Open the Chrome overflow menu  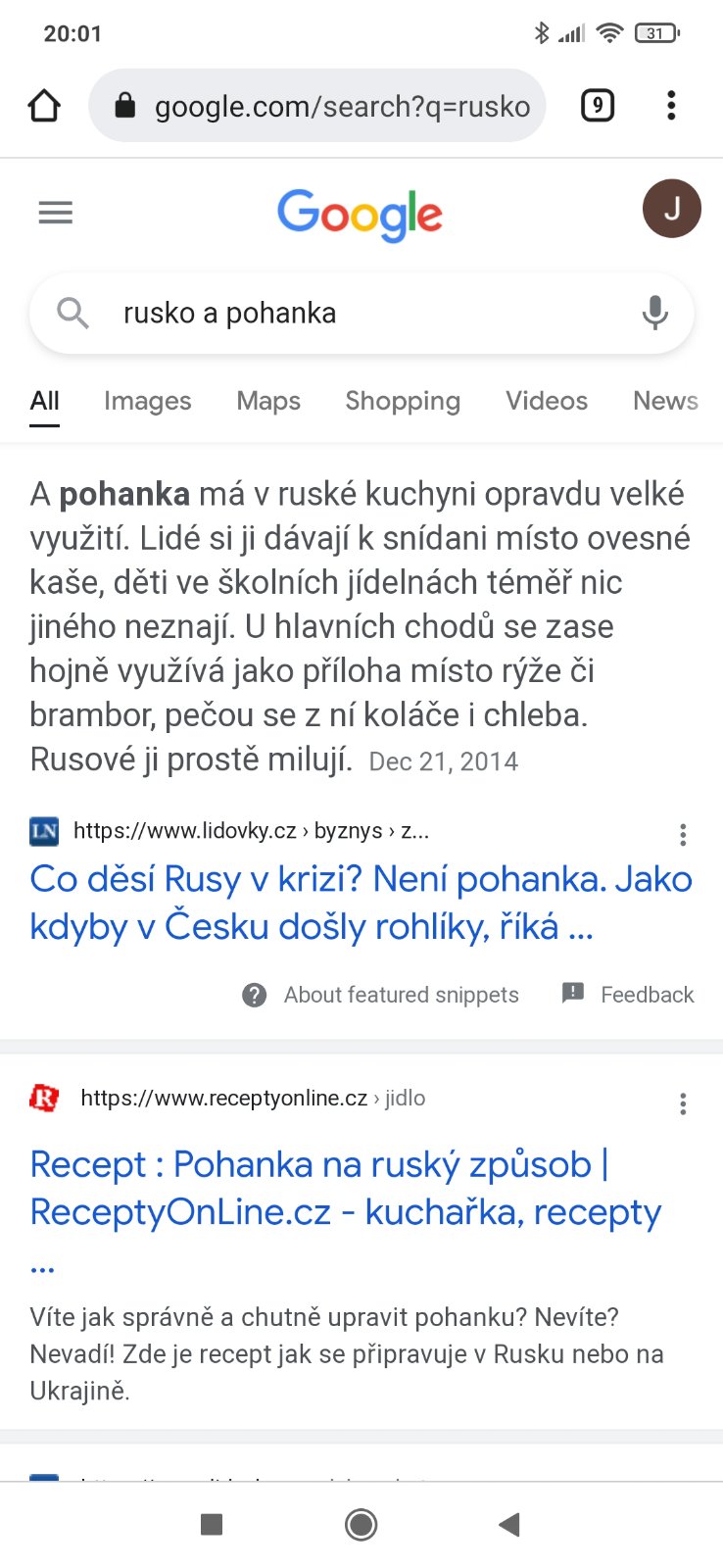click(x=671, y=106)
